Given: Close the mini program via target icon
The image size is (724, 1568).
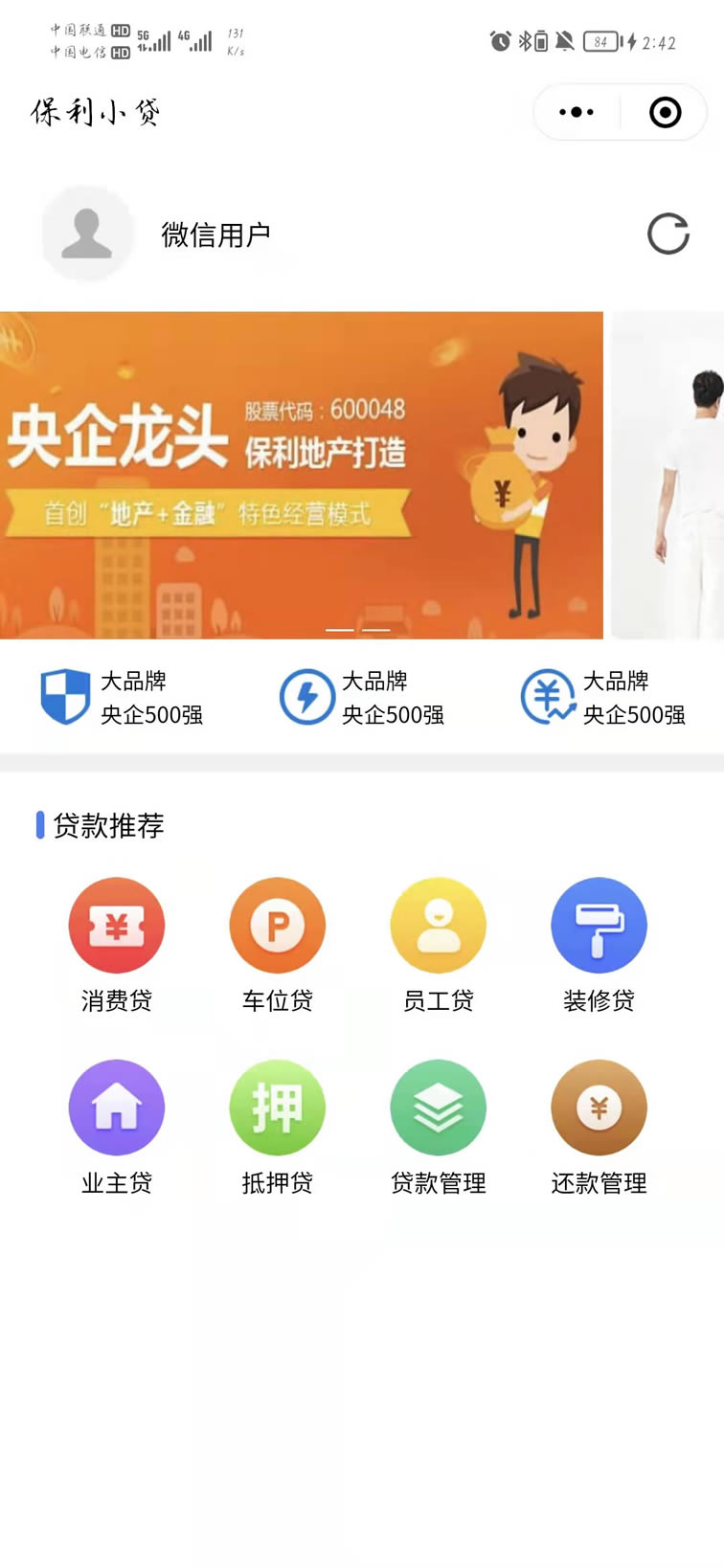Looking at the screenshot, I should point(665,112).
